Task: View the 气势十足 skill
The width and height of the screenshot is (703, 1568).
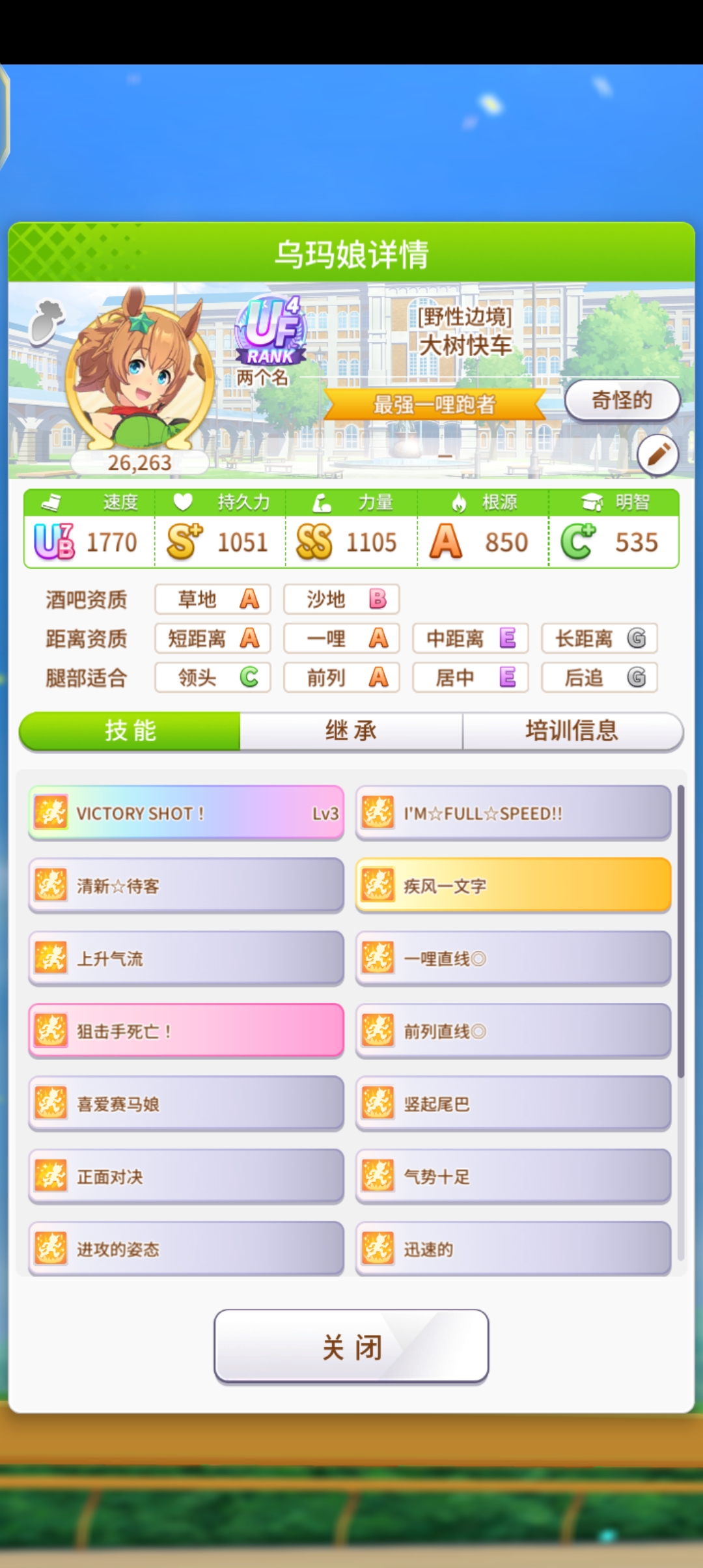Action: (513, 1177)
